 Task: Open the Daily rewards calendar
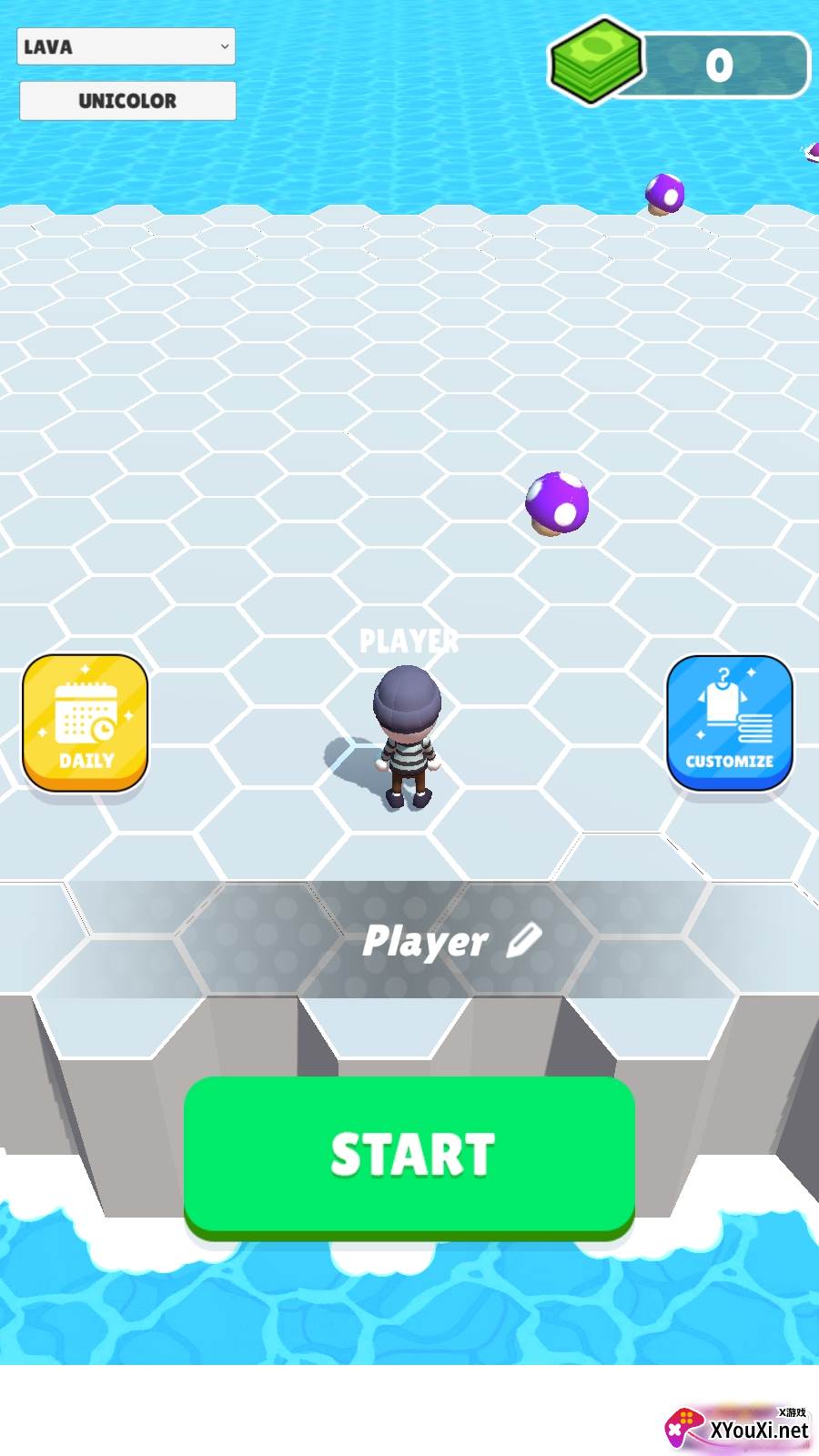pyautogui.click(x=86, y=723)
